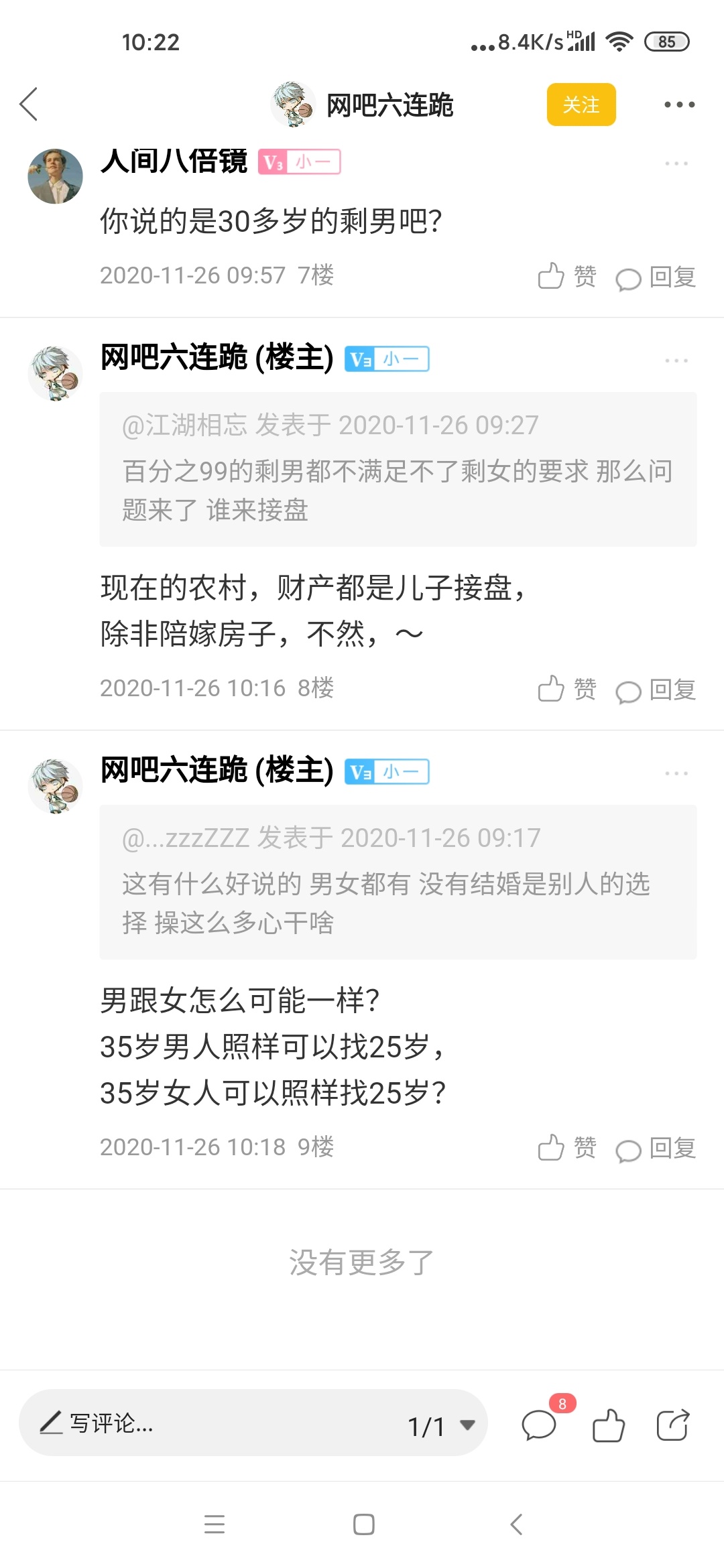The image size is (724, 1568).
Task: Follow 网吧六连跪 with the 关注 button
Action: 581,105
